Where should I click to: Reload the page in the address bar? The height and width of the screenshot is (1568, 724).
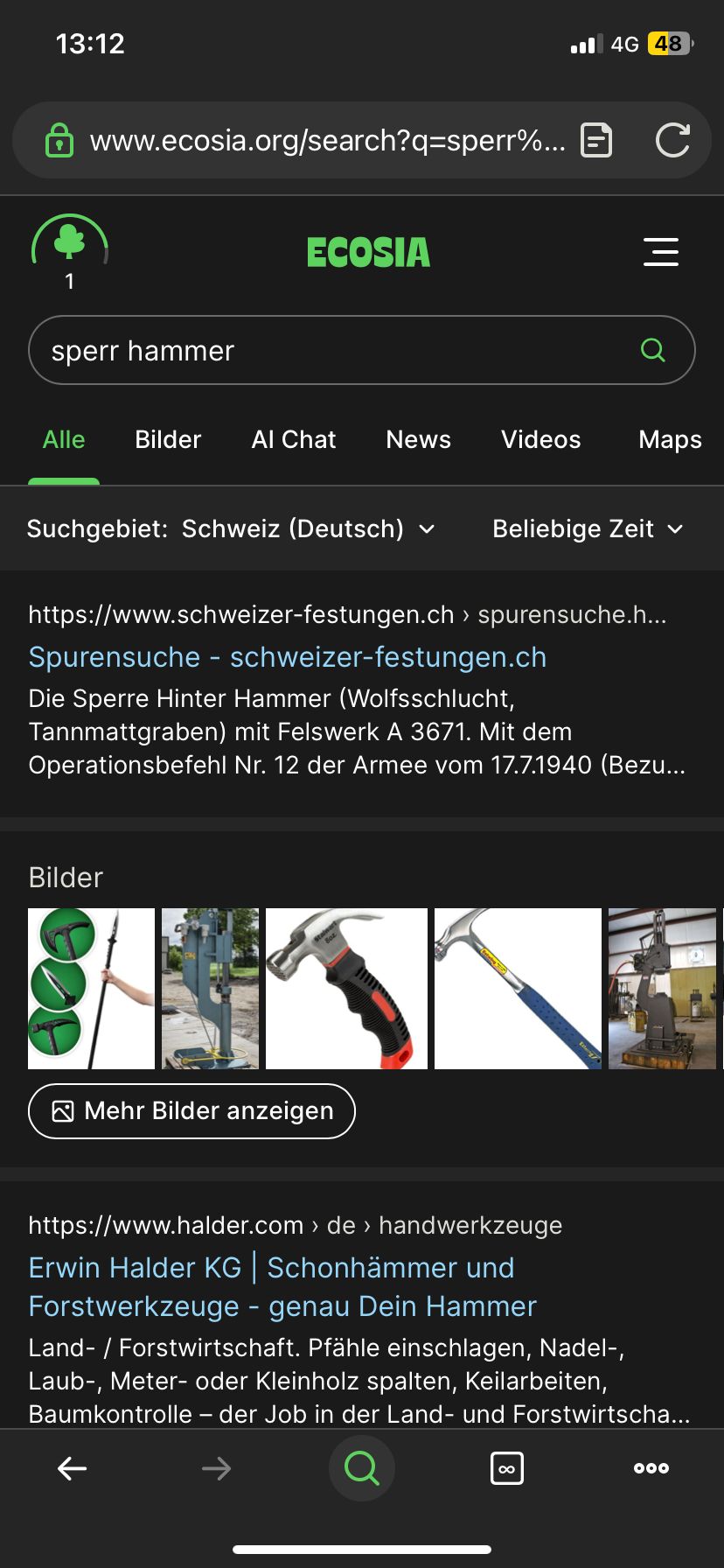coord(672,140)
